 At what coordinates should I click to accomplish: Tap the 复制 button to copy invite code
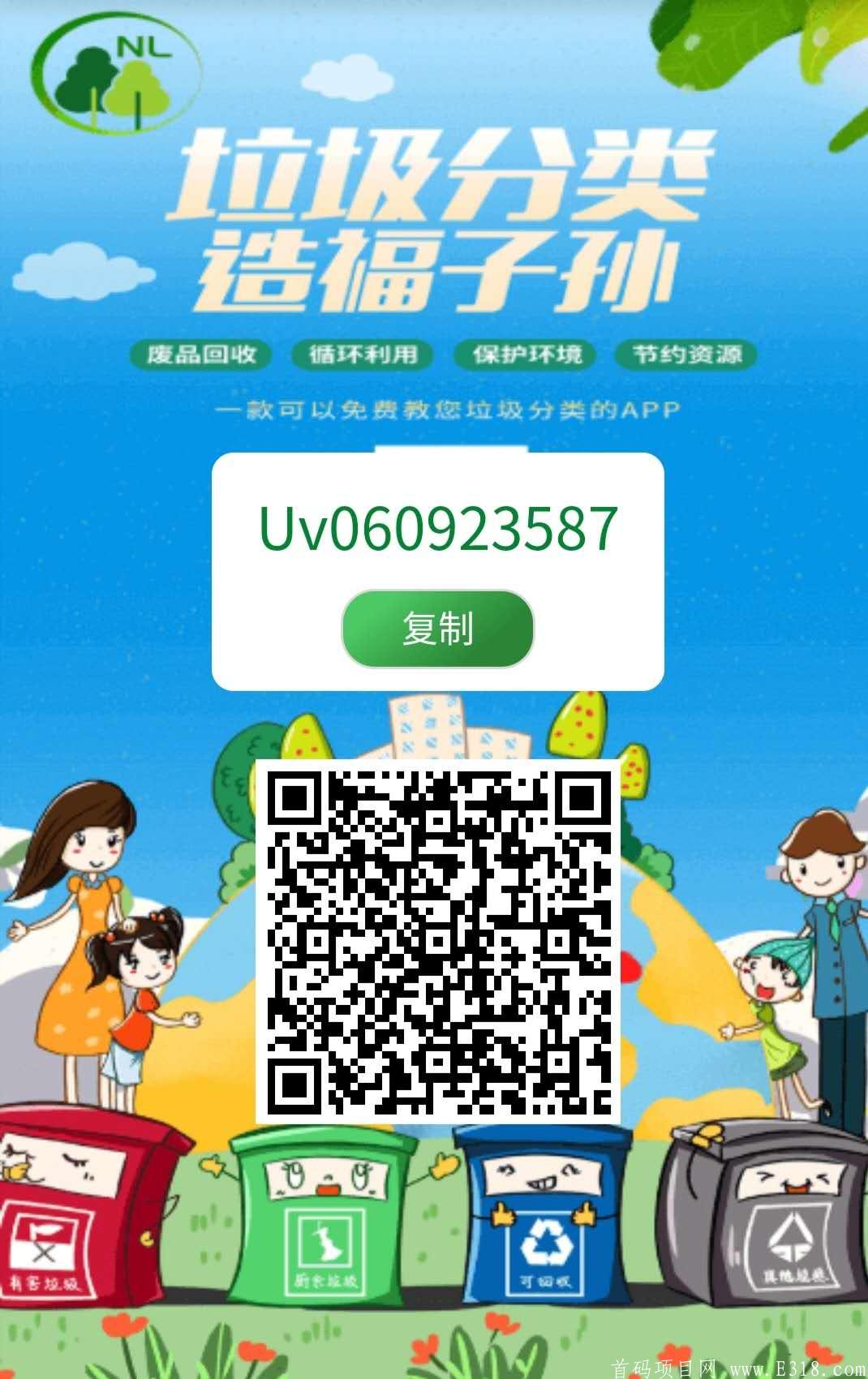coord(437,629)
